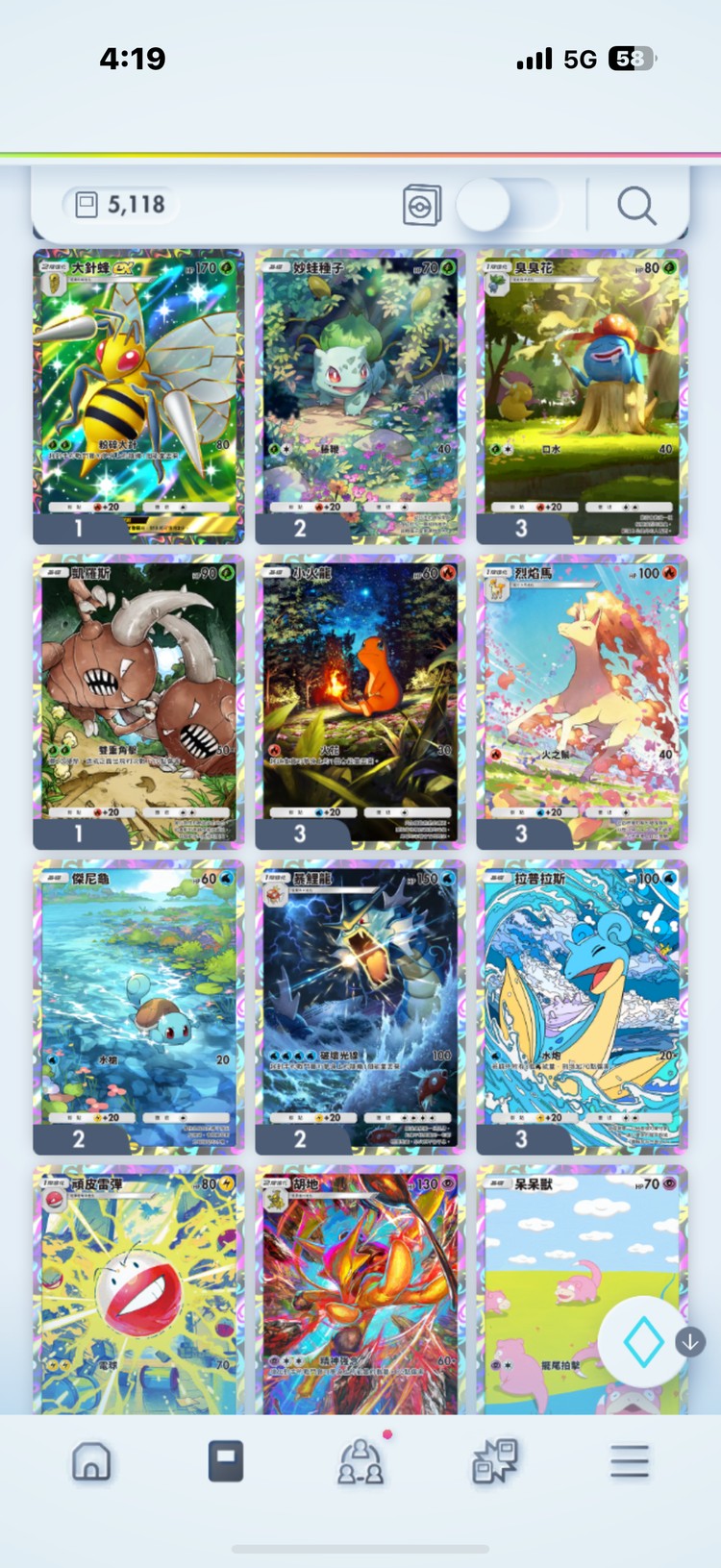Open the card search

click(x=635, y=205)
